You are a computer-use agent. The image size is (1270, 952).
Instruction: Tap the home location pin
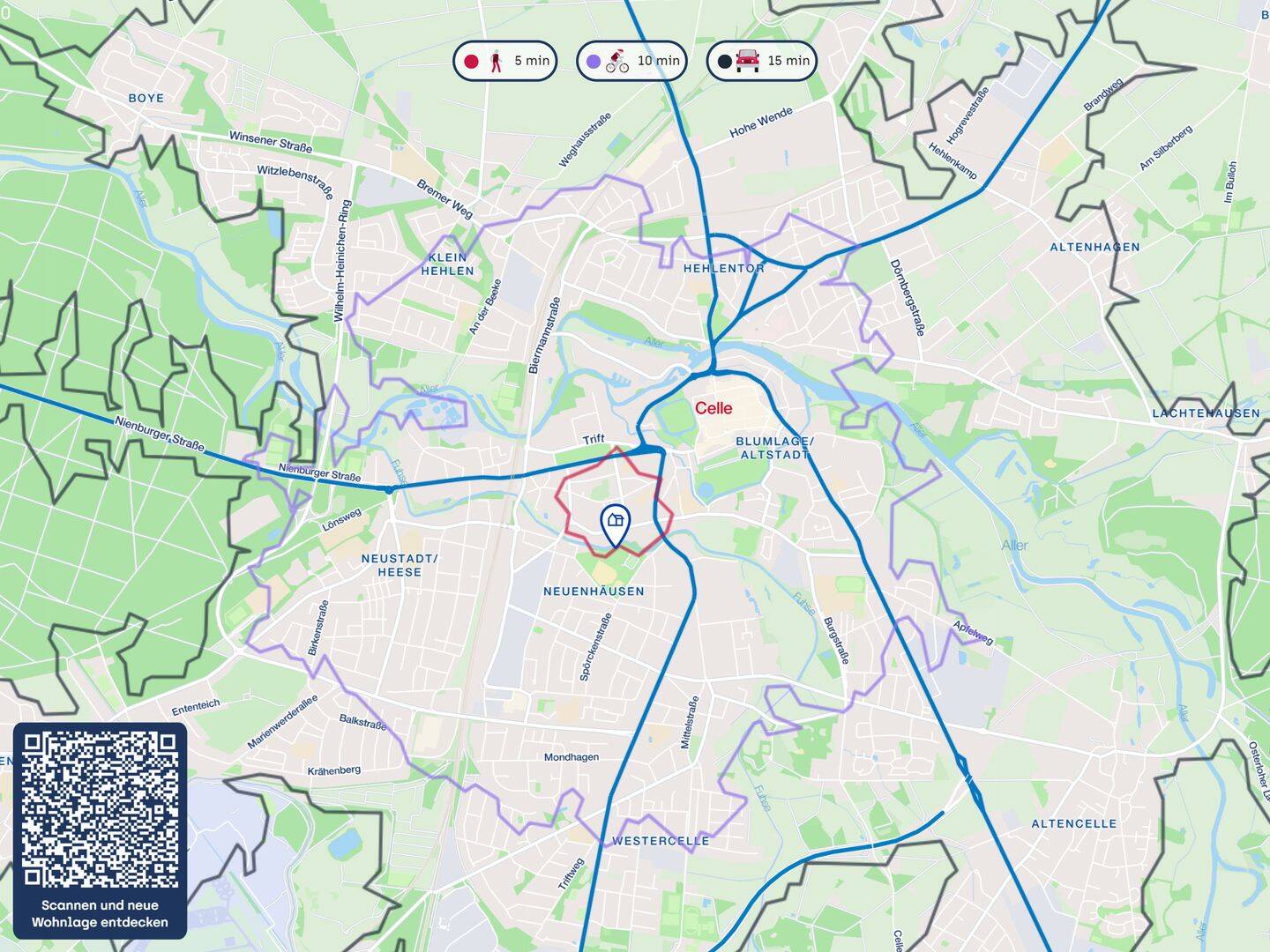pyautogui.click(x=615, y=524)
